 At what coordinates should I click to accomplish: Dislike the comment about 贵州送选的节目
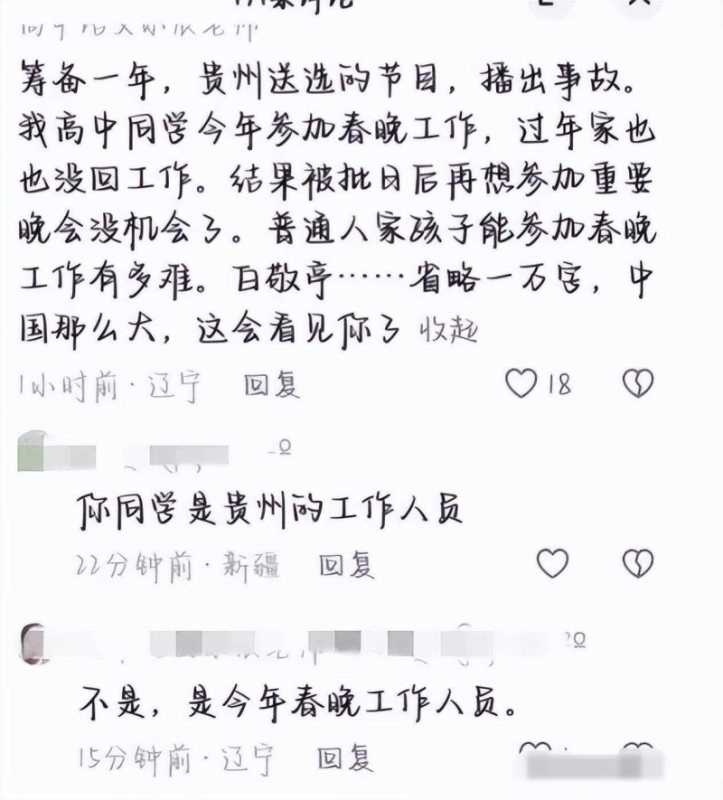point(638,383)
